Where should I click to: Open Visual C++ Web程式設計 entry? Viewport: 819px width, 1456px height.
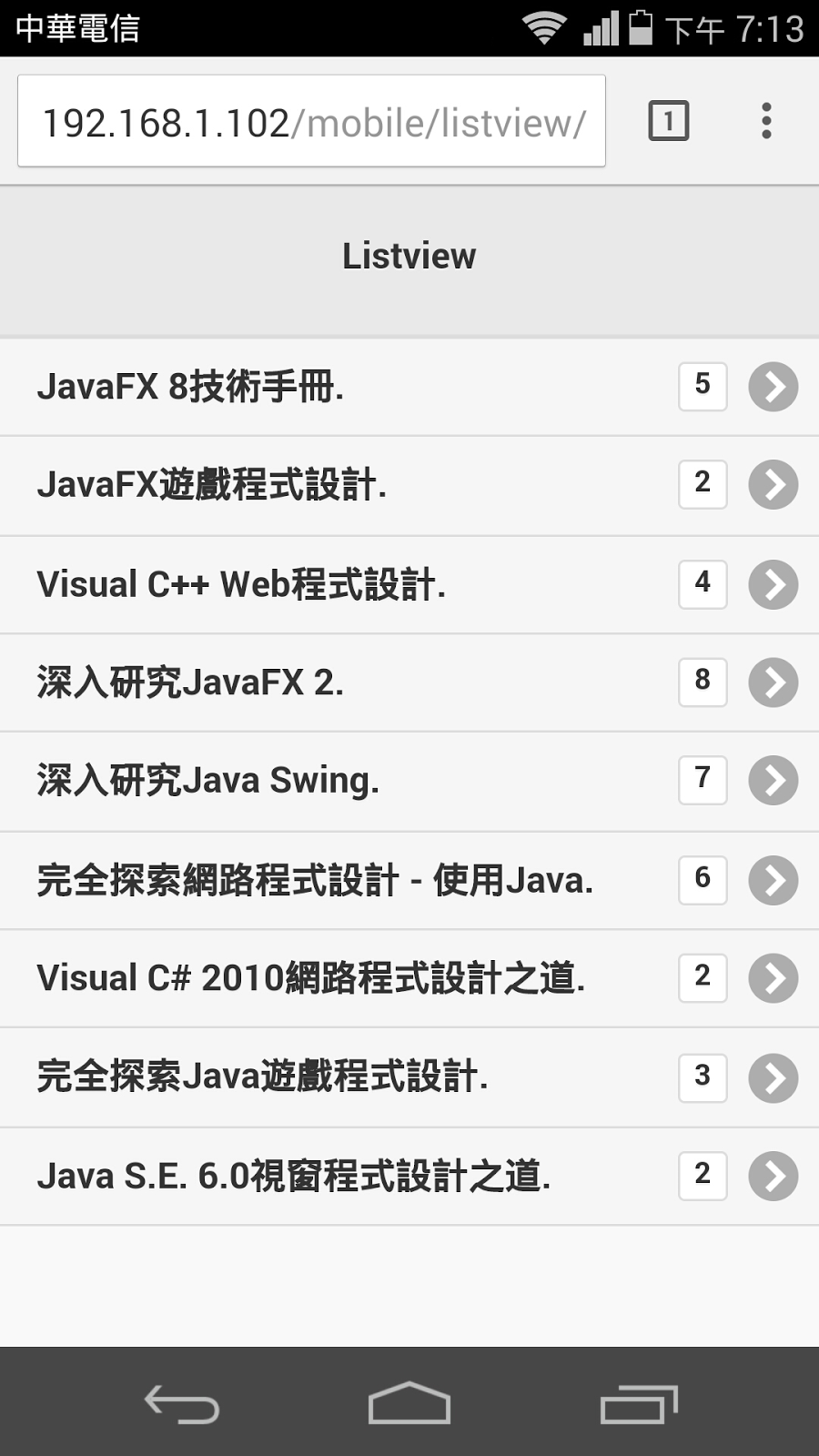pos(409,585)
